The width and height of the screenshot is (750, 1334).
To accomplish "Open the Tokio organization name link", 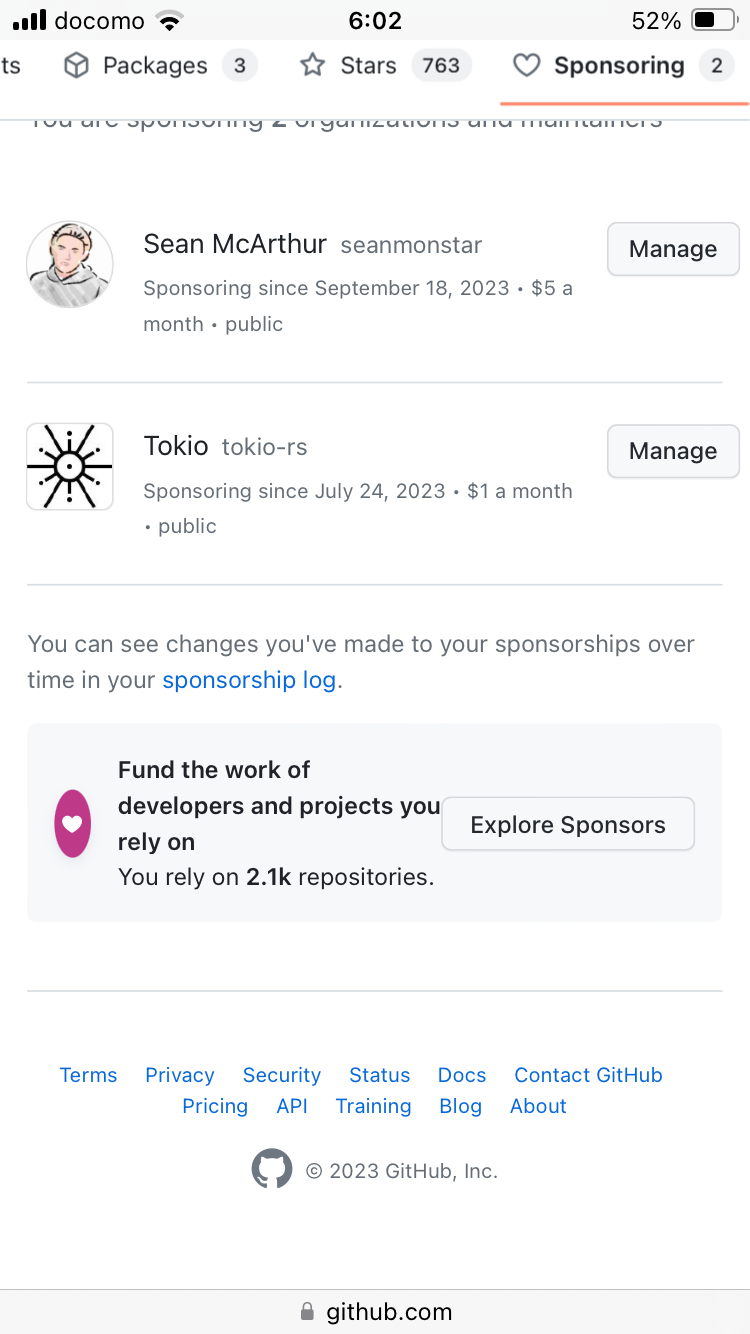I will point(176,446).
